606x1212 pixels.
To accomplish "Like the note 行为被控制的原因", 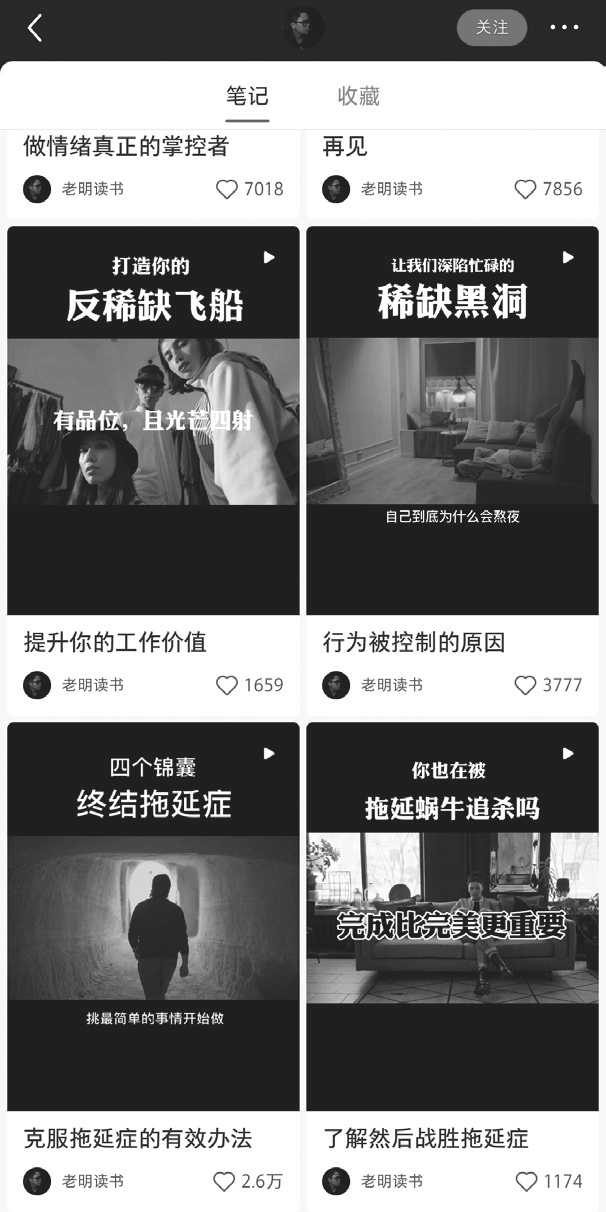I will [x=525, y=685].
